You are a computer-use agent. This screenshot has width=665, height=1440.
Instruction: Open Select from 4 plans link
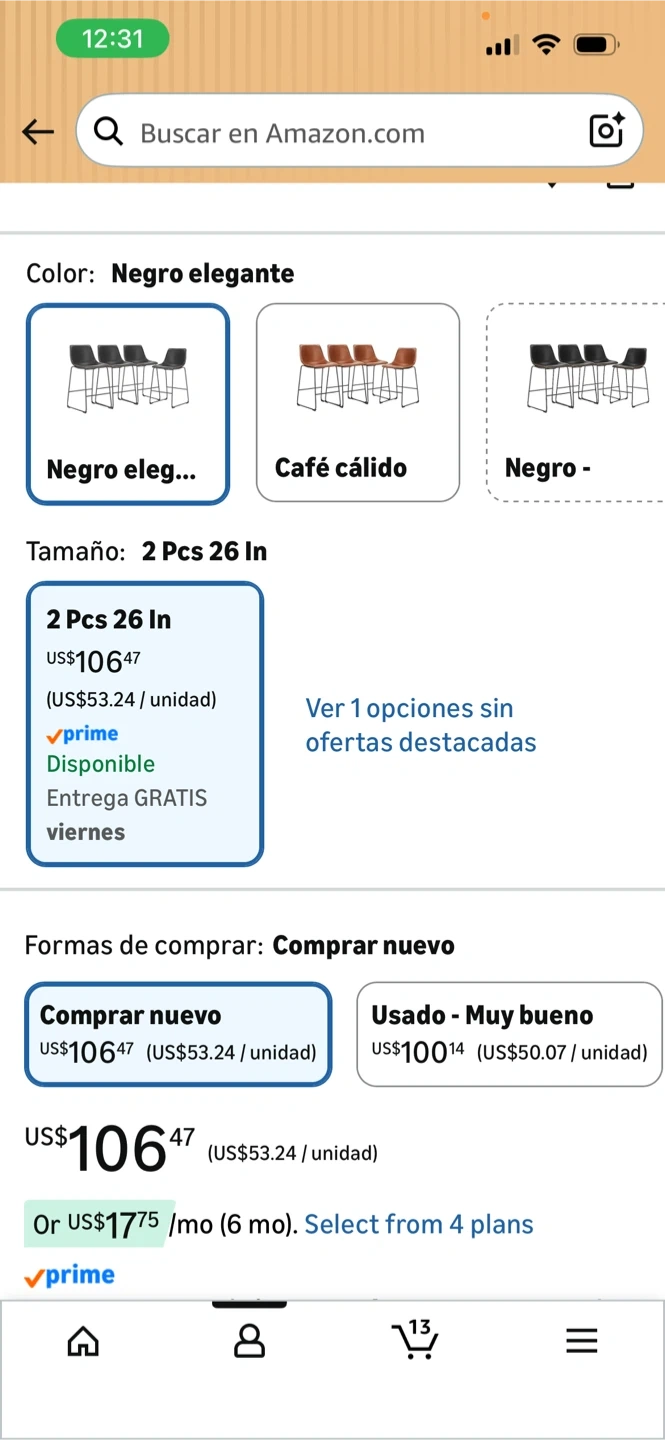click(418, 1224)
